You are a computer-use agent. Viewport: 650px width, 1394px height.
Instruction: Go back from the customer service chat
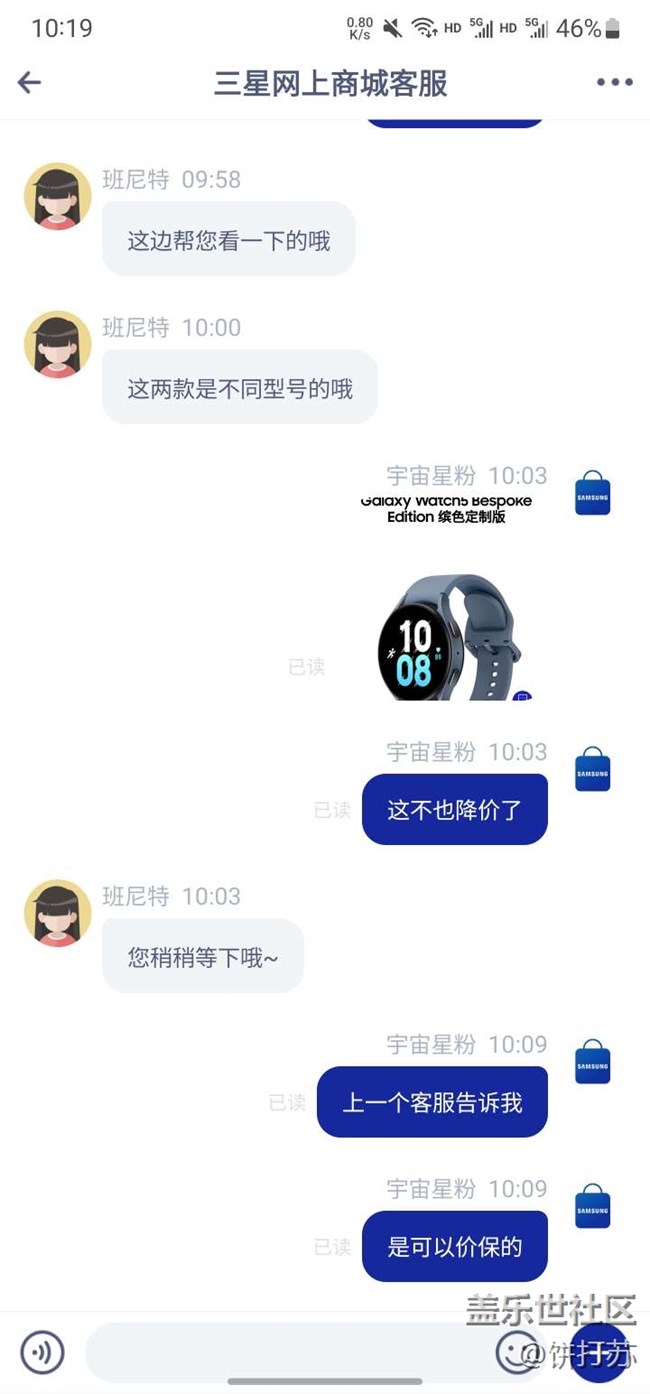click(x=30, y=83)
